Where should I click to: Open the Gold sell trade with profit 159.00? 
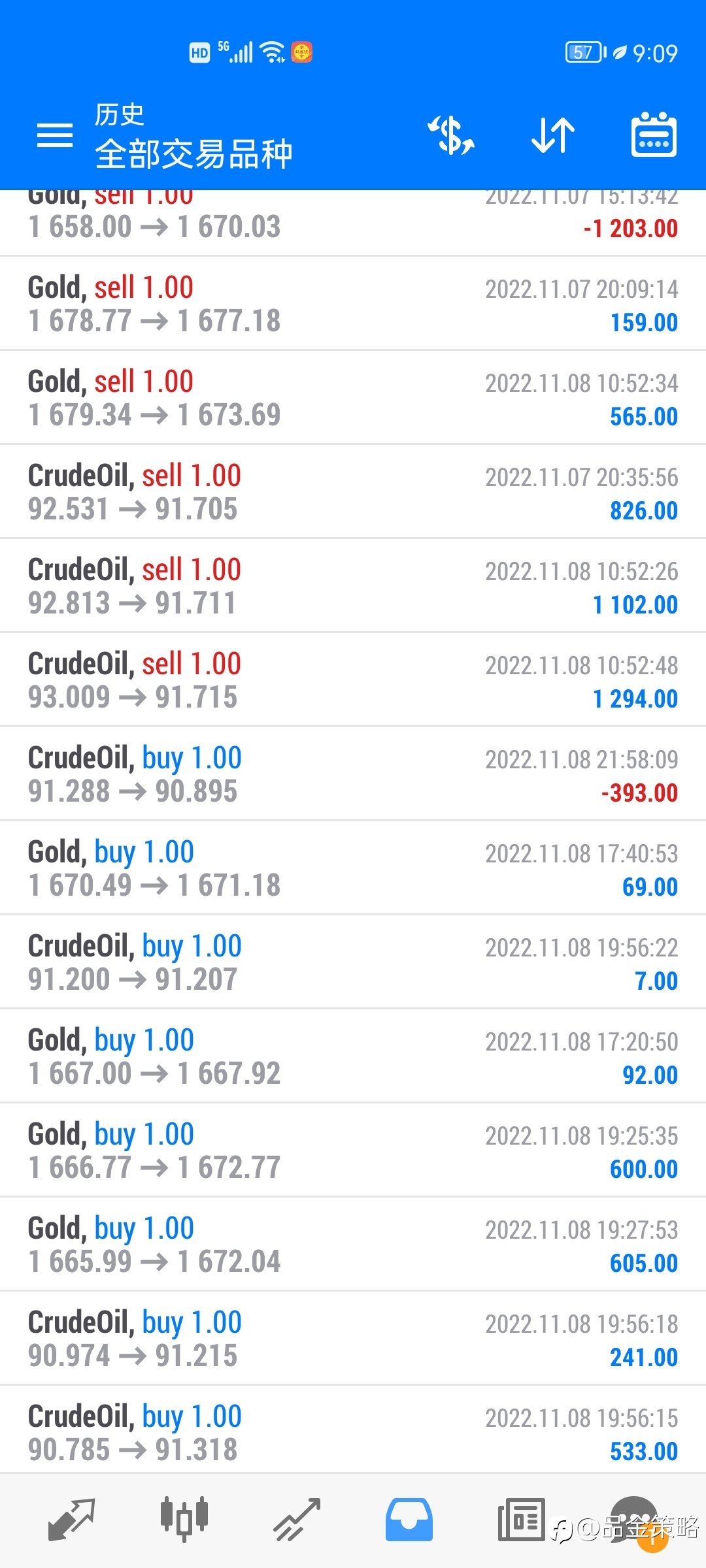pyautogui.click(x=353, y=304)
